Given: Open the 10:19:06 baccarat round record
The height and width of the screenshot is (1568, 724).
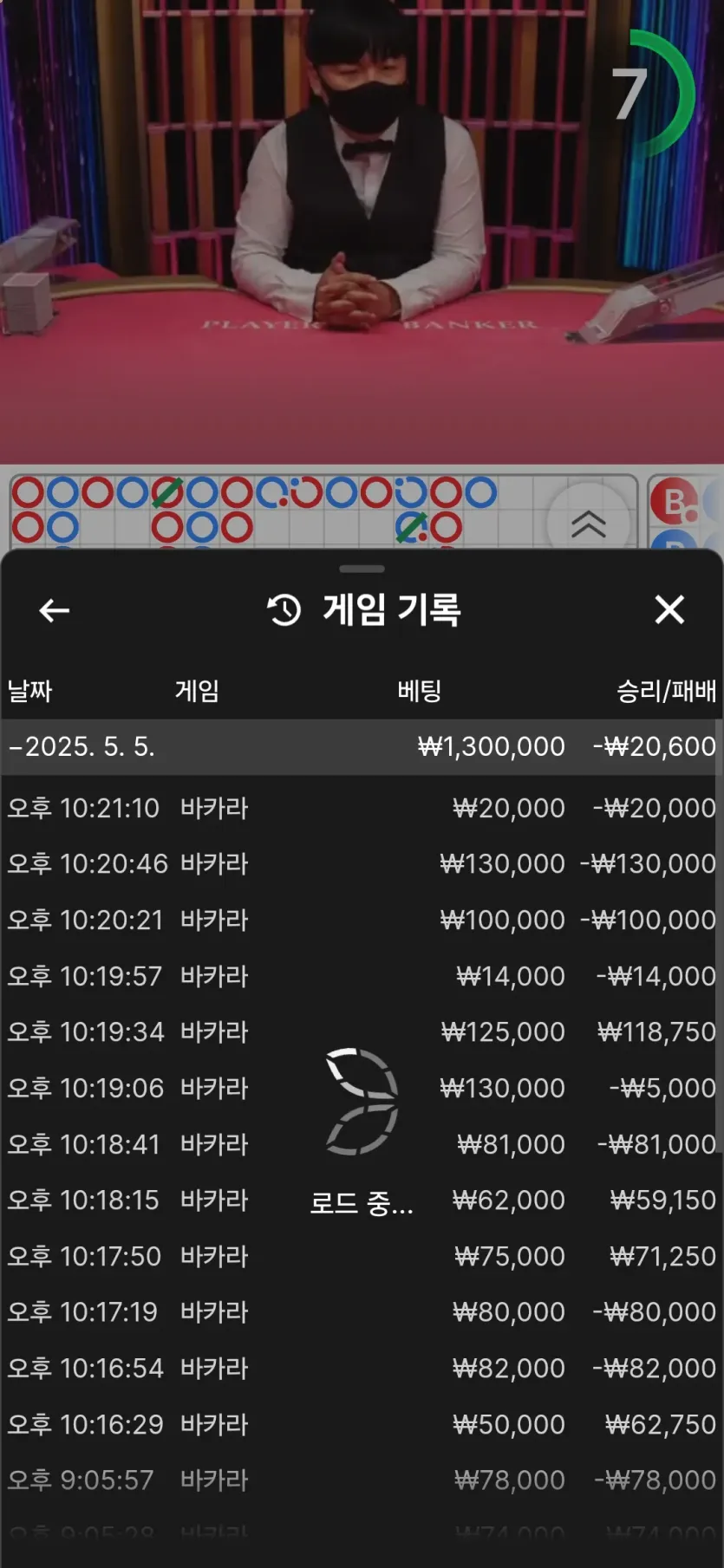Looking at the screenshot, I should pos(362,1088).
